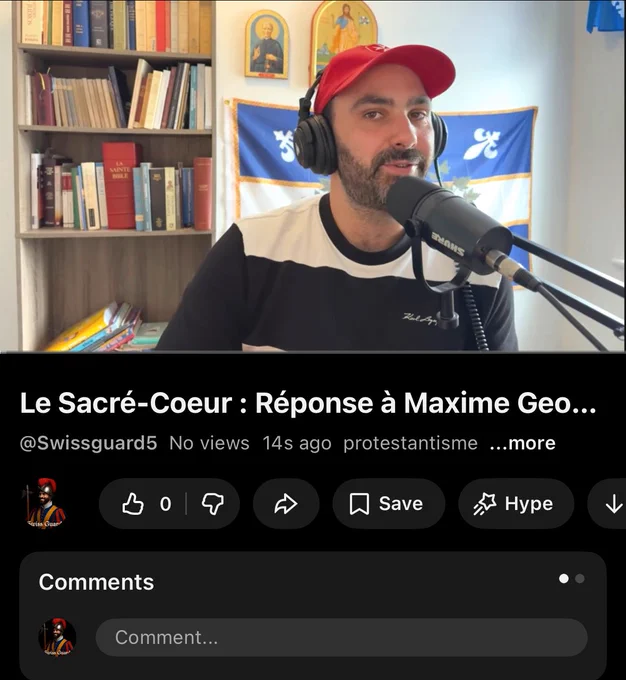Dislike the video with the thumbs-down
The height and width of the screenshot is (680, 626).
(x=213, y=504)
